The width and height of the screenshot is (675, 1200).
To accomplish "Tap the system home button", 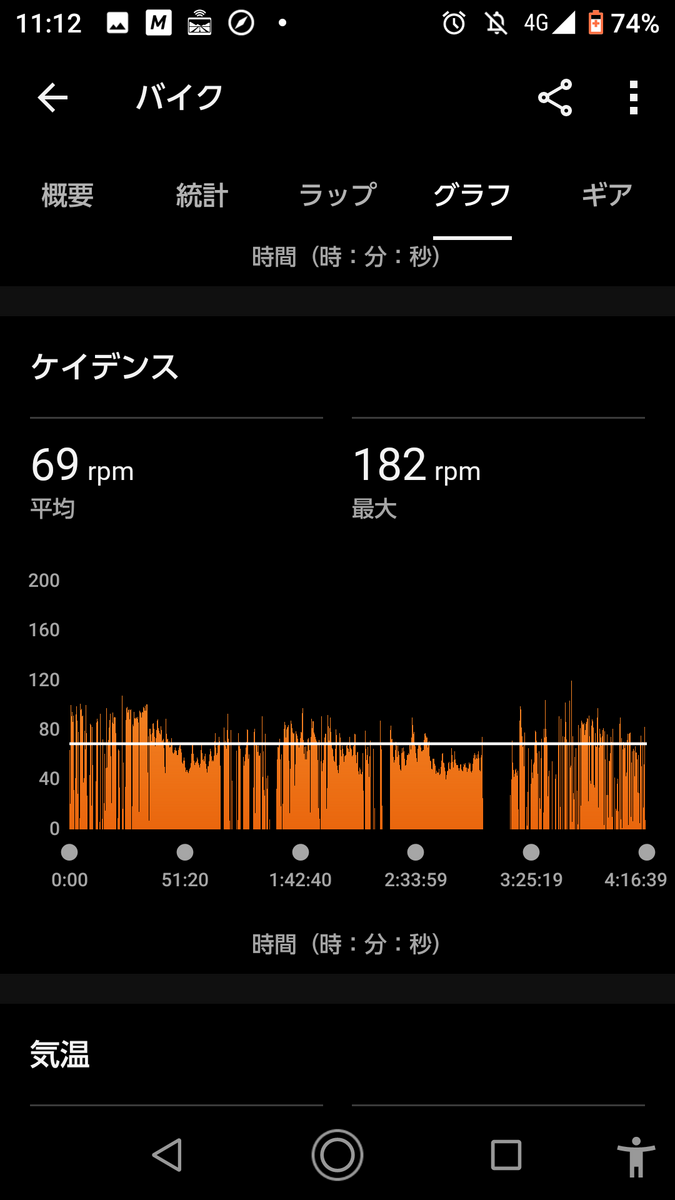I will 337,1155.
